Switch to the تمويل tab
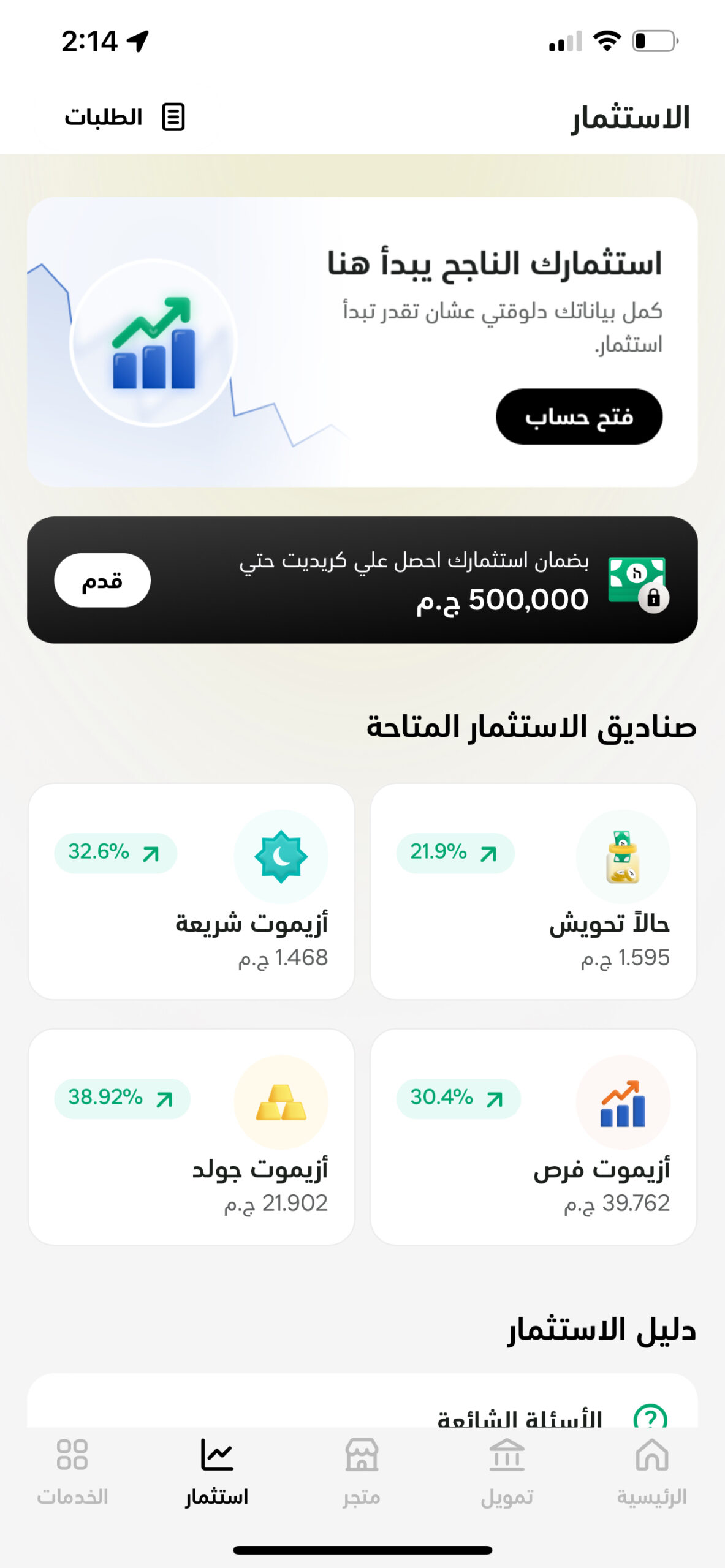 pos(507,1470)
